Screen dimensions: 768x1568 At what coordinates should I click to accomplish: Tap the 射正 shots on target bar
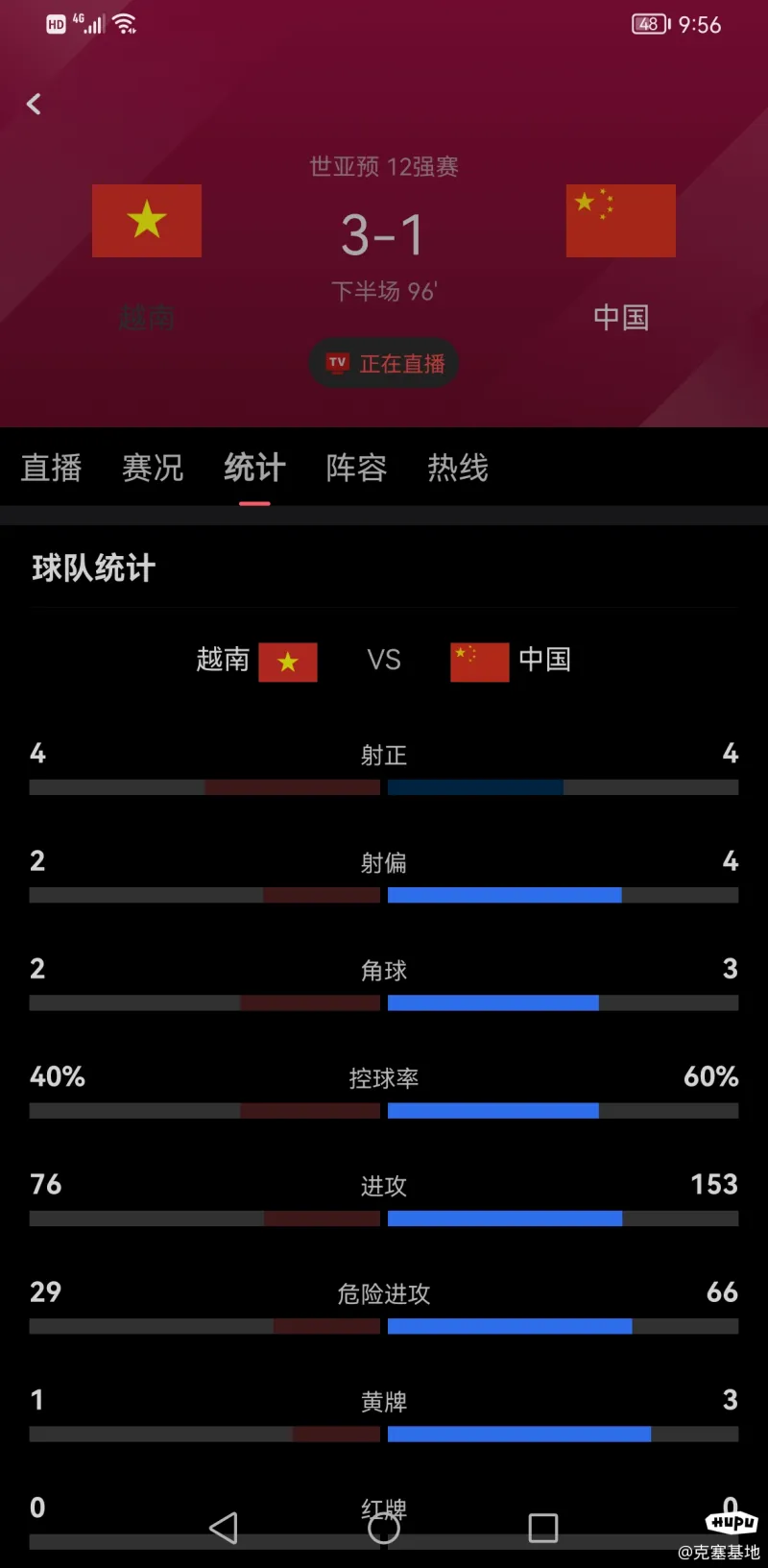coord(384,786)
